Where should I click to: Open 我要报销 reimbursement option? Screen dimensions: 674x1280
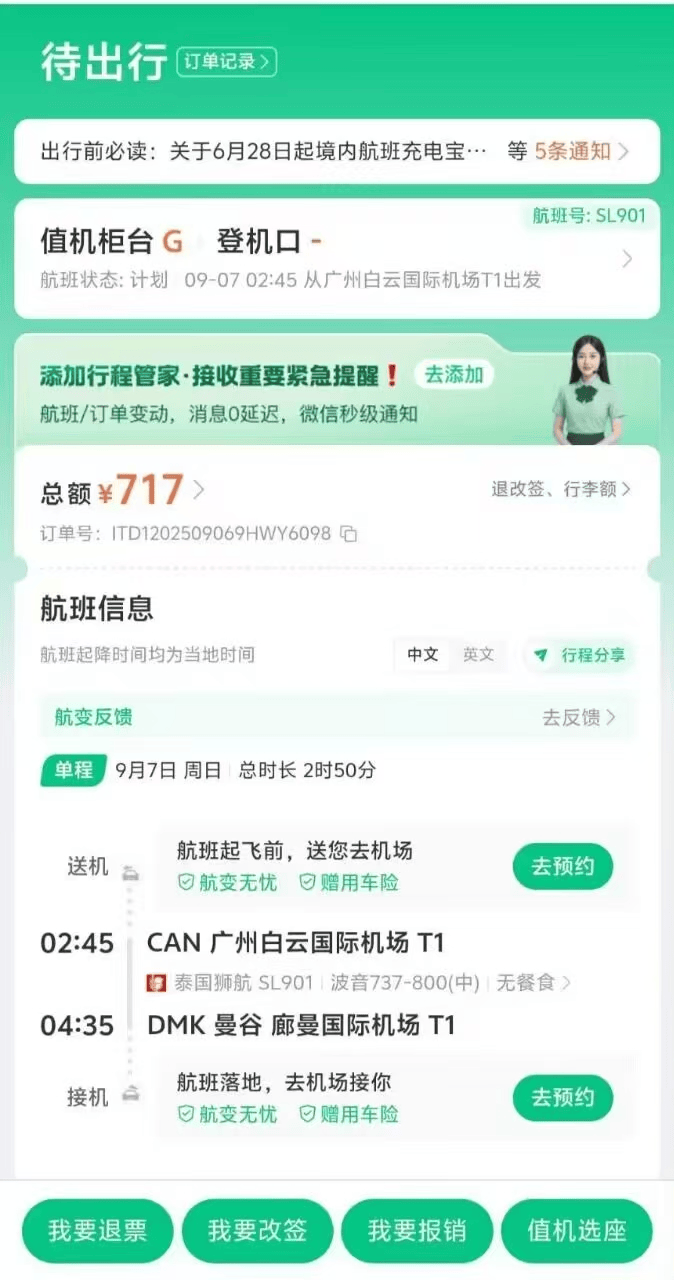pyautogui.click(x=417, y=1231)
